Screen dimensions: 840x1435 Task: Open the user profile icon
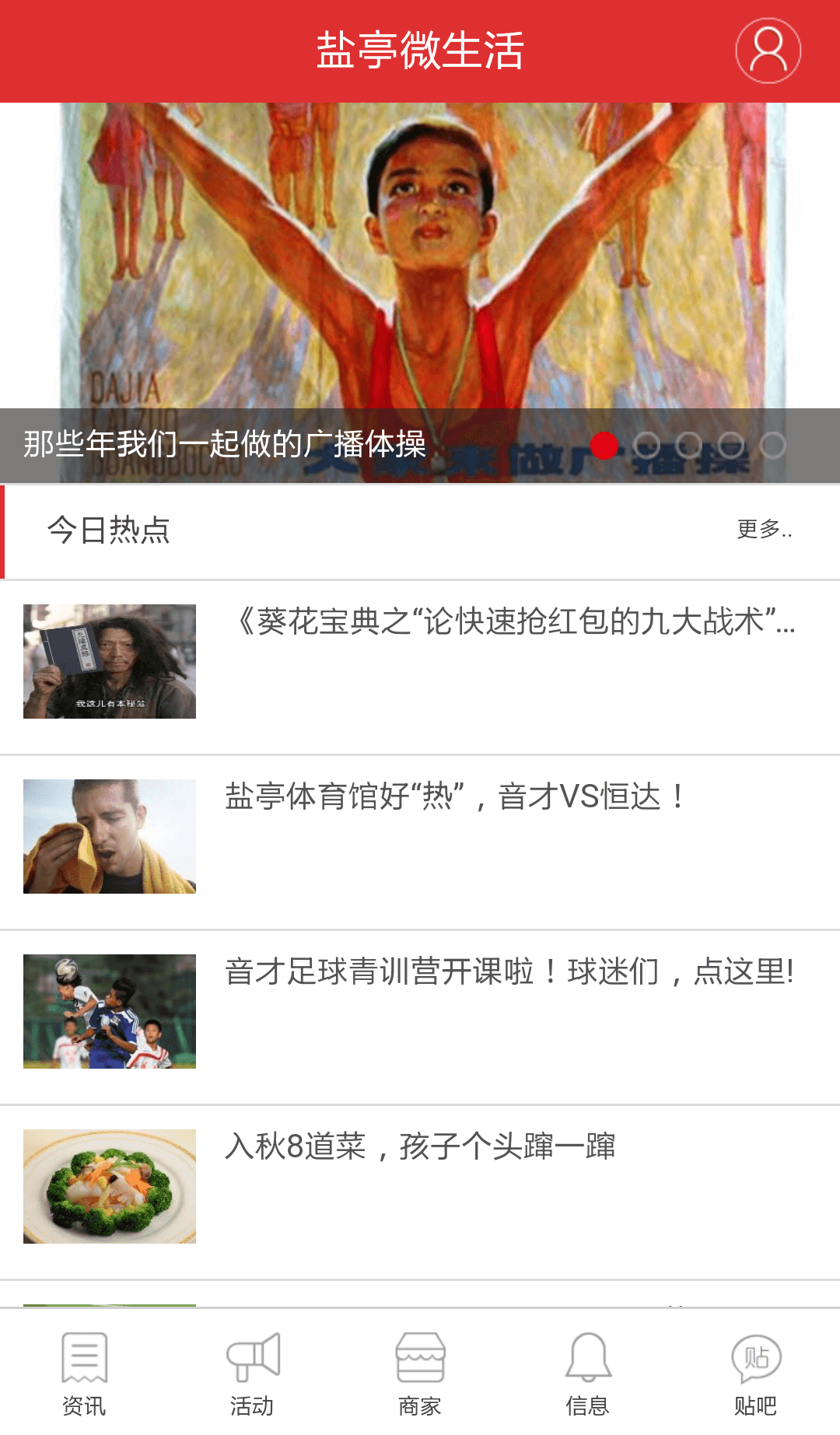[x=768, y=51]
